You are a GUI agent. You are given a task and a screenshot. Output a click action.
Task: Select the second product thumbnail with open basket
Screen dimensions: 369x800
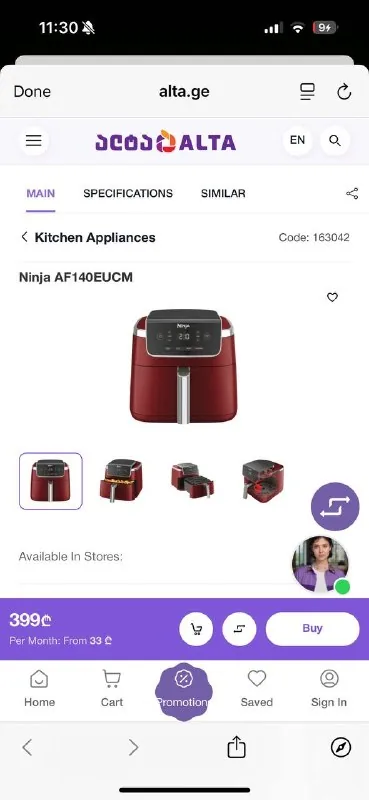pyautogui.click(x=121, y=481)
